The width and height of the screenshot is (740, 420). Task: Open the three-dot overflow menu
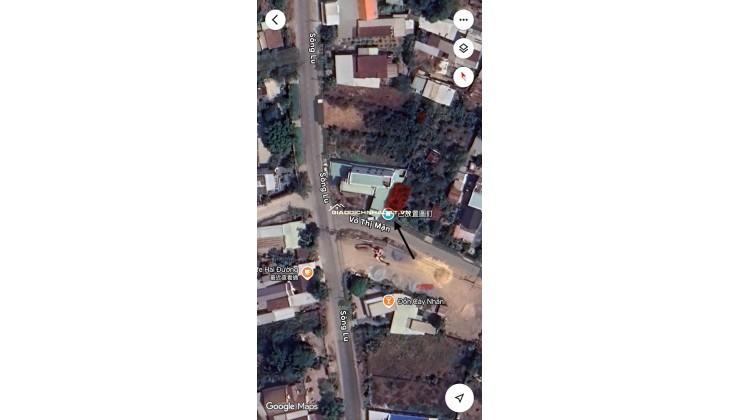463,19
